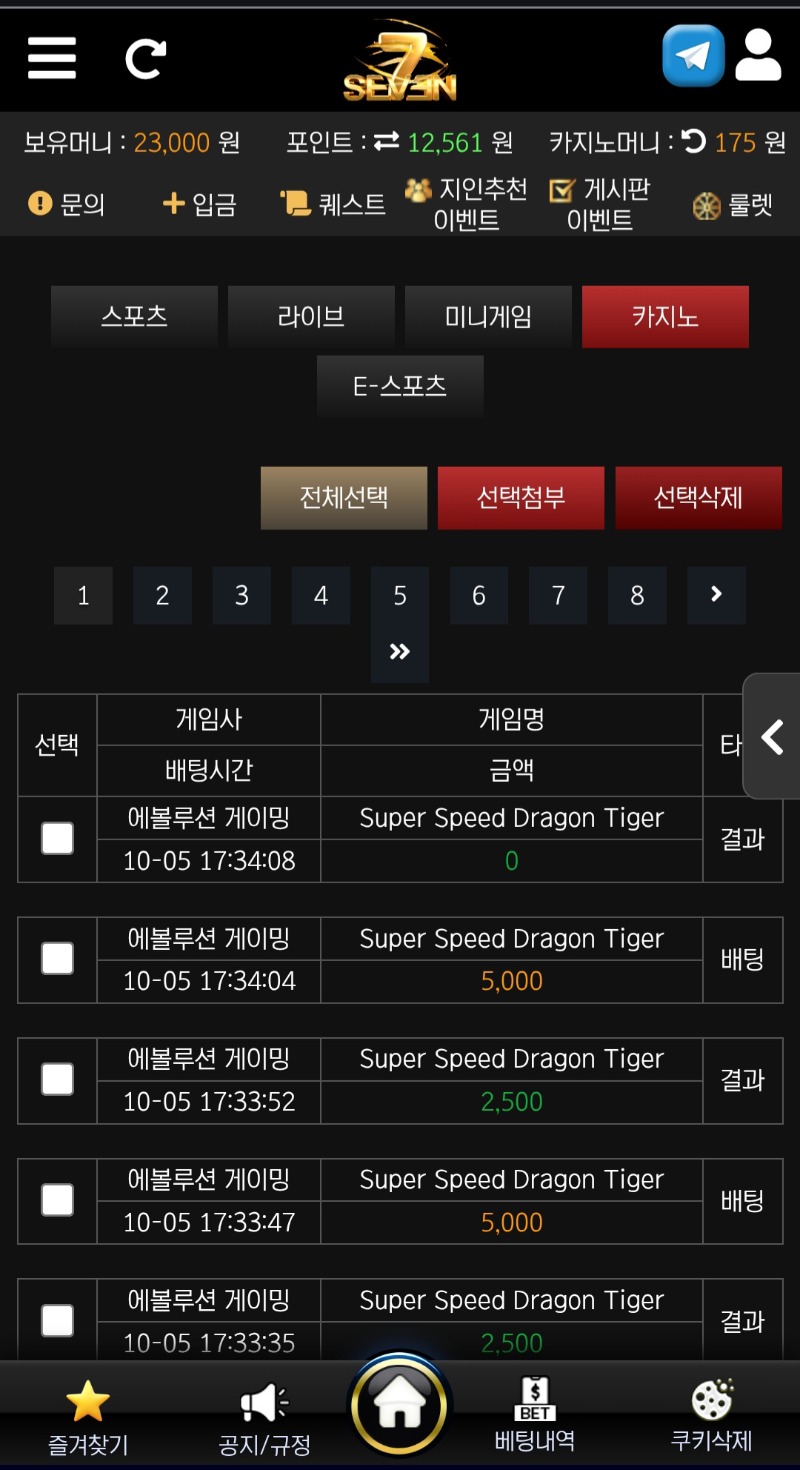Tap the home button in bottom bar
Viewport: 800px width, 1470px height.
coord(399,1408)
